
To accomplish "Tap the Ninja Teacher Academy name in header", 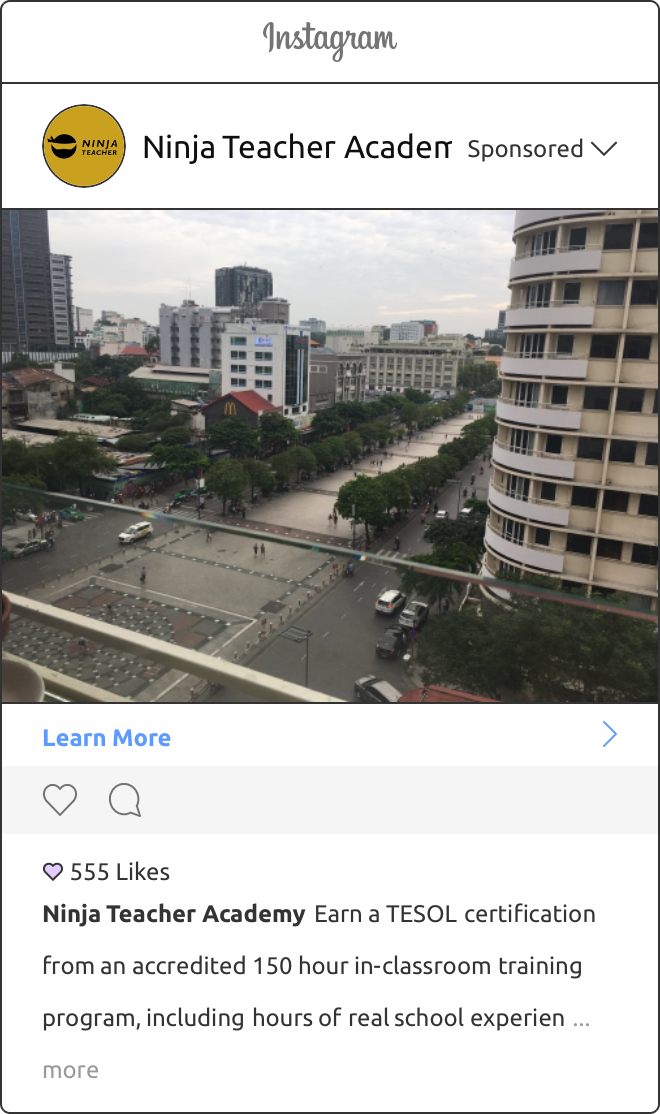I will click(x=296, y=148).
